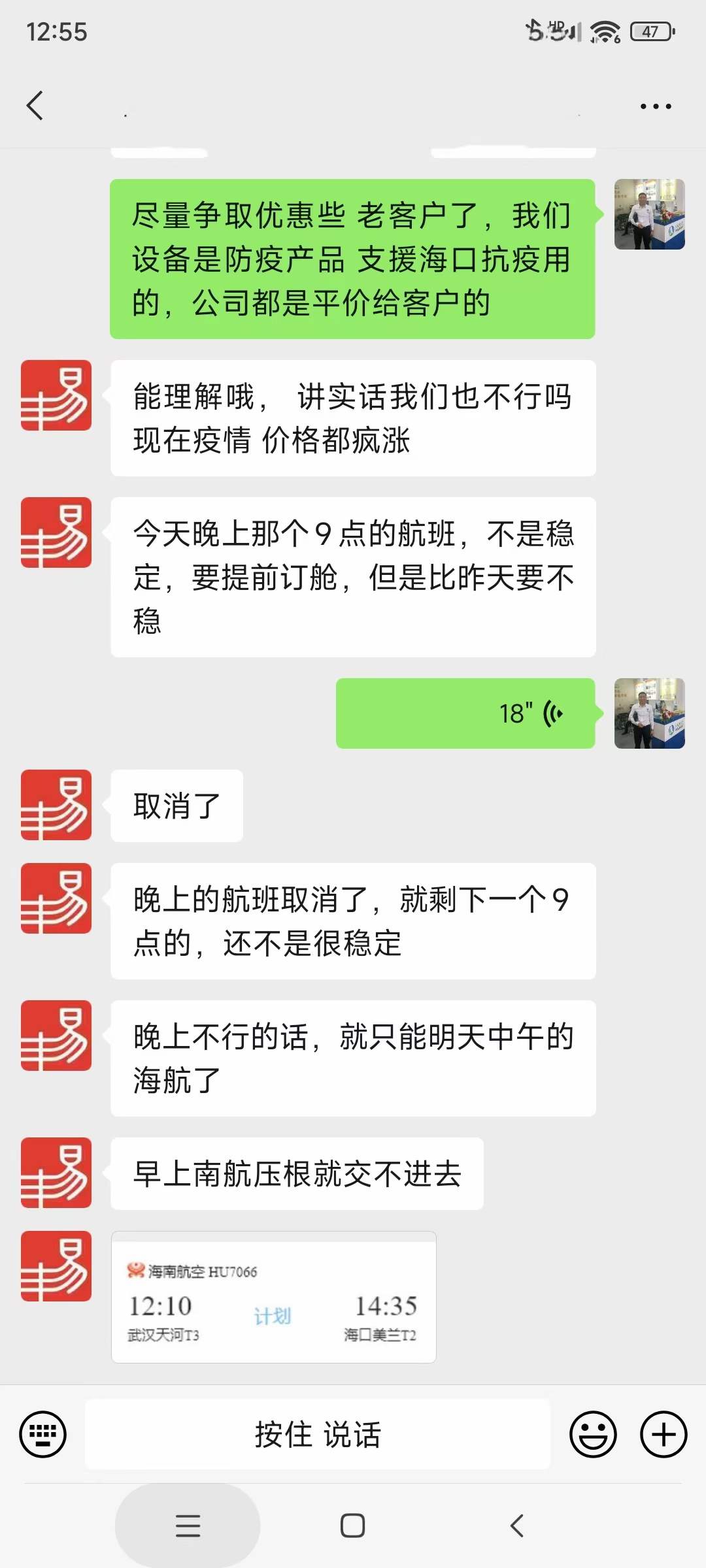Open my own avatar beside the voice message
706x1568 pixels.
tap(649, 713)
